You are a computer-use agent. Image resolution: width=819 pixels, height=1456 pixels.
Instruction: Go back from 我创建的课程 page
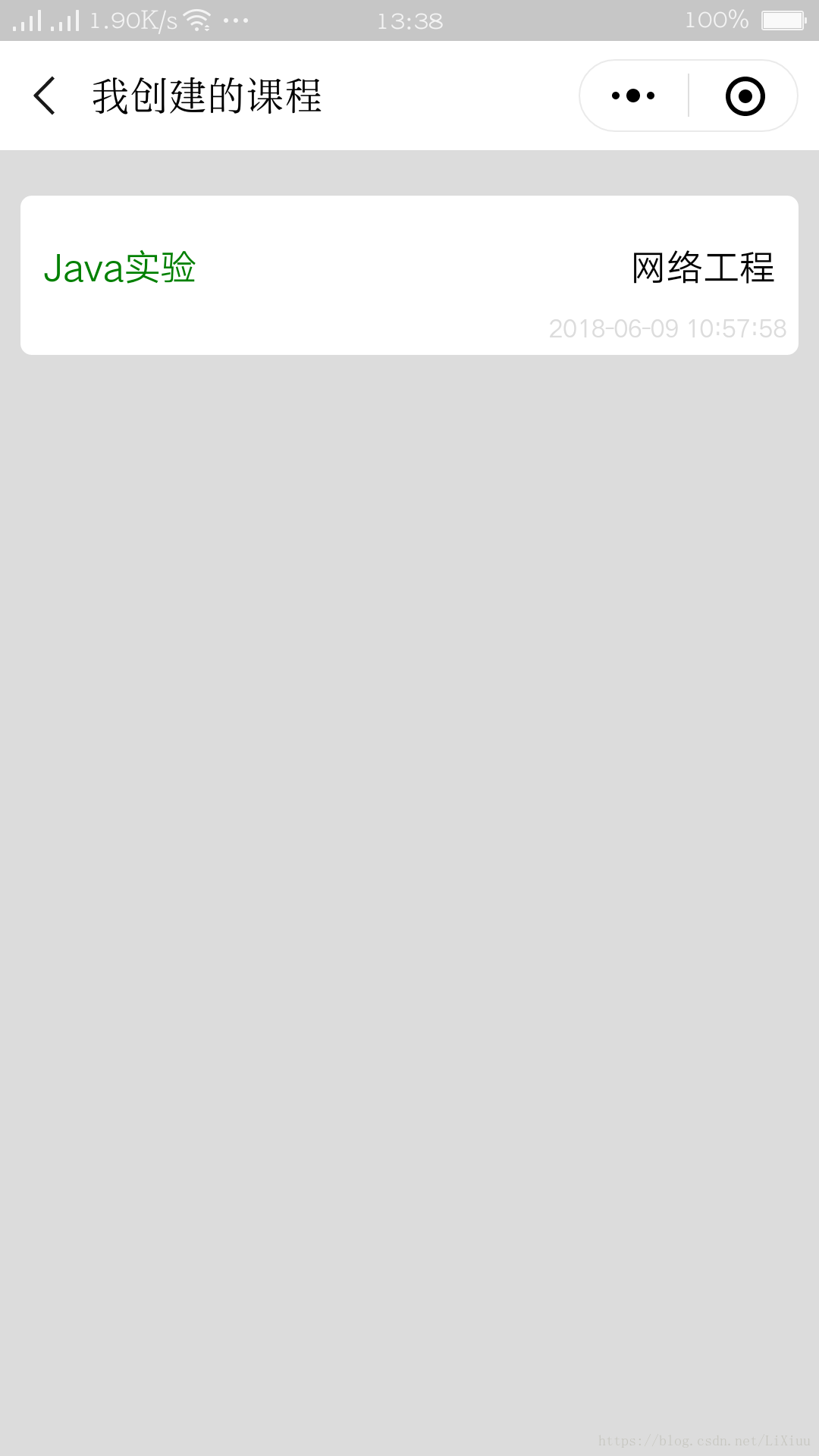(x=45, y=96)
